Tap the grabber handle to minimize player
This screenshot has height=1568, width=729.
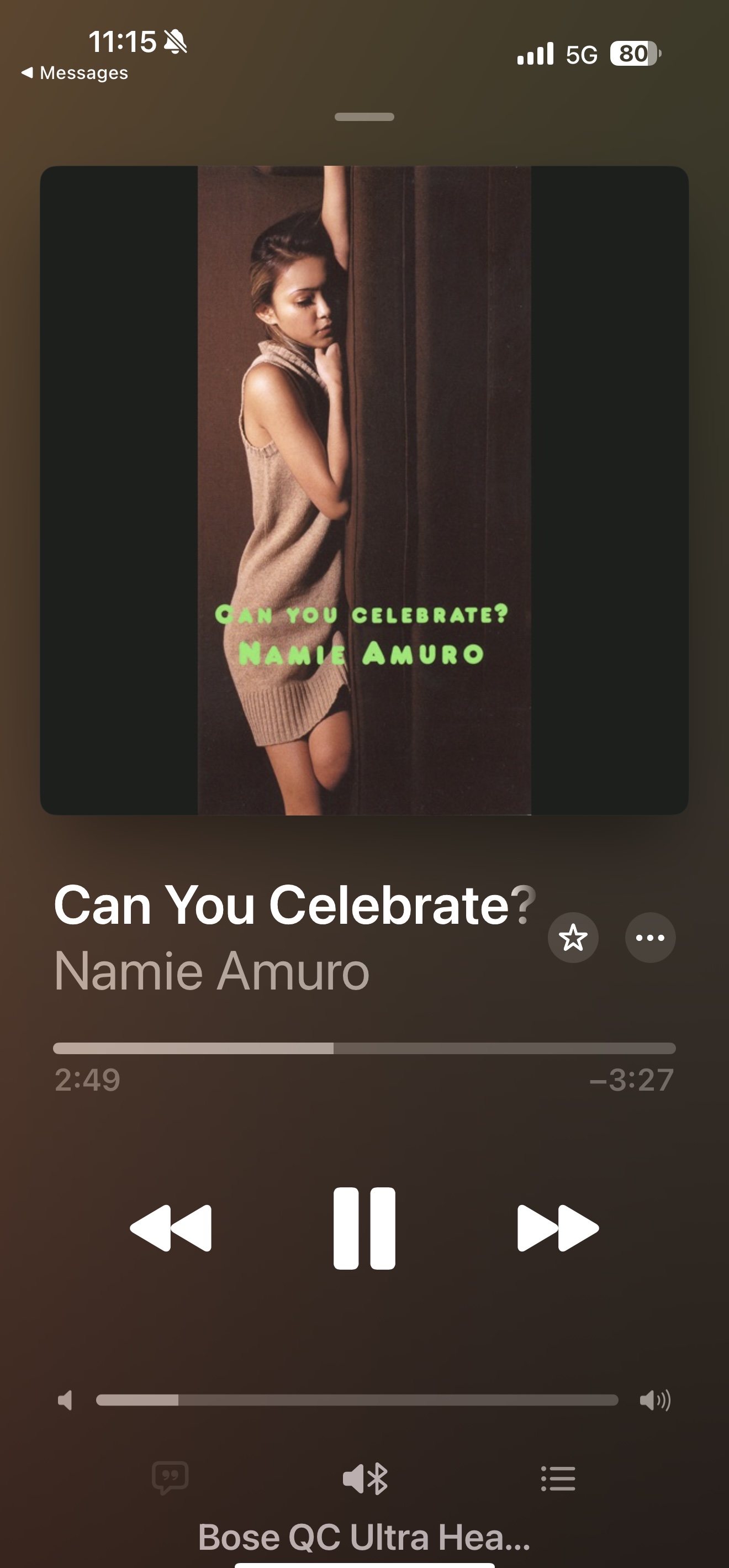click(364, 117)
